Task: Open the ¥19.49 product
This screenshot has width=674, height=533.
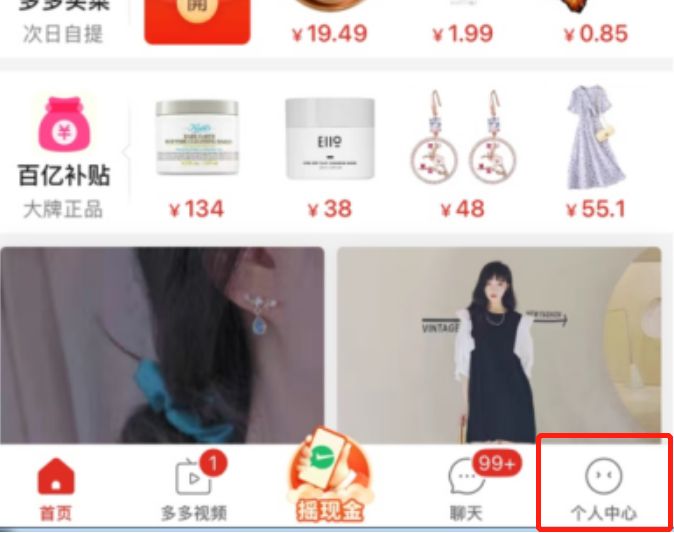Action: click(x=329, y=22)
